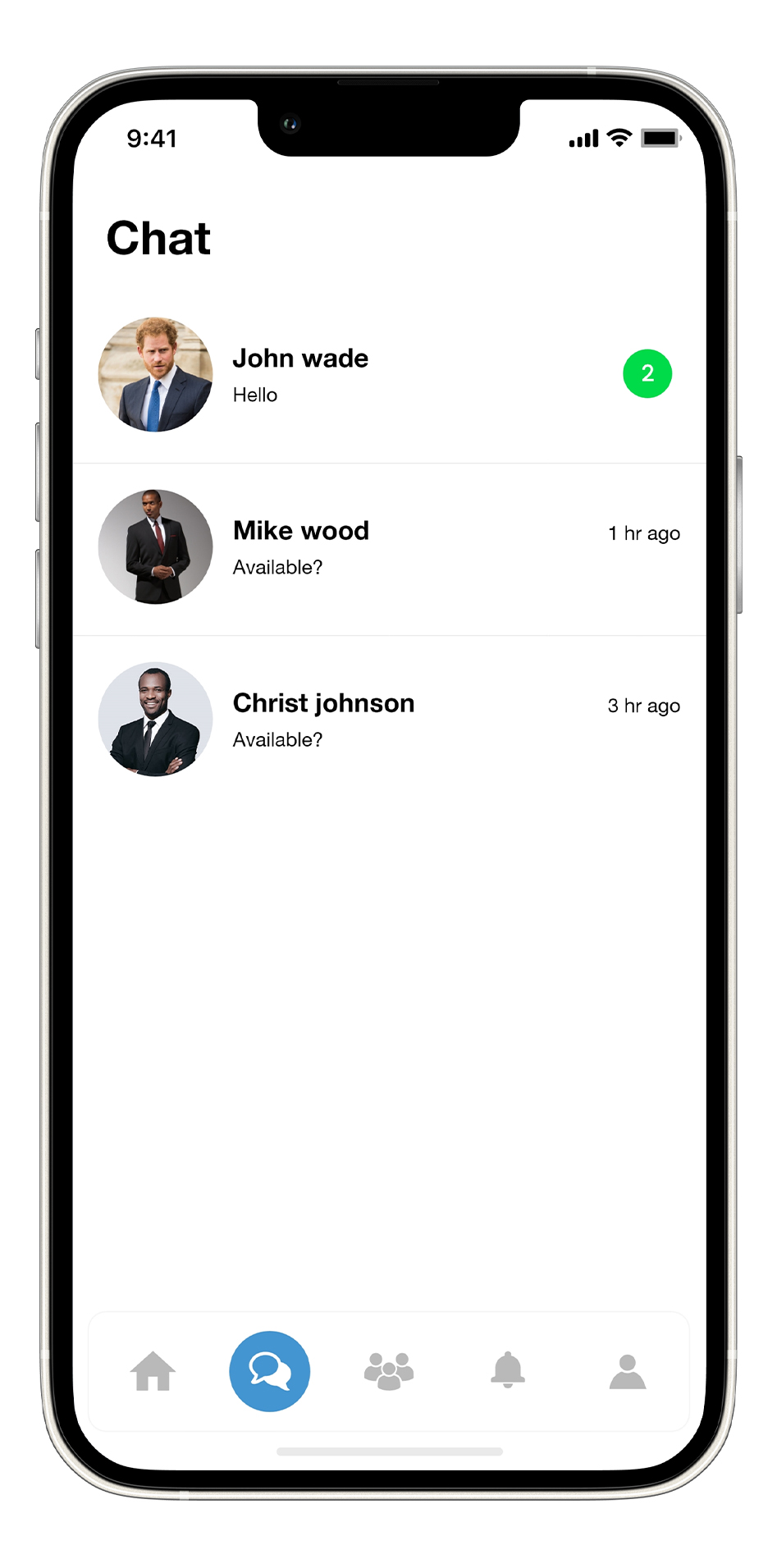Switch to the Groups tab

click(x=389, y=1371)
